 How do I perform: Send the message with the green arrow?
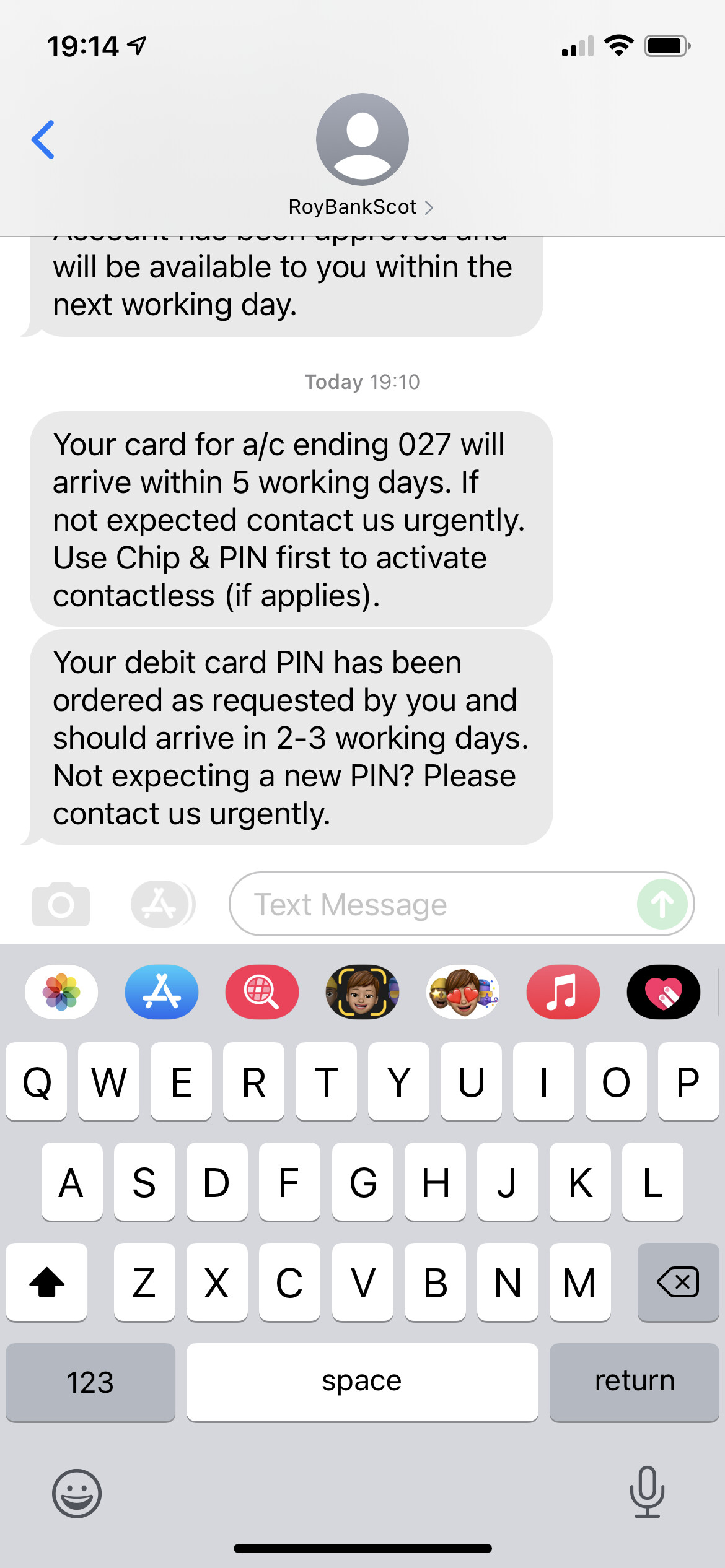click(662, 904)
